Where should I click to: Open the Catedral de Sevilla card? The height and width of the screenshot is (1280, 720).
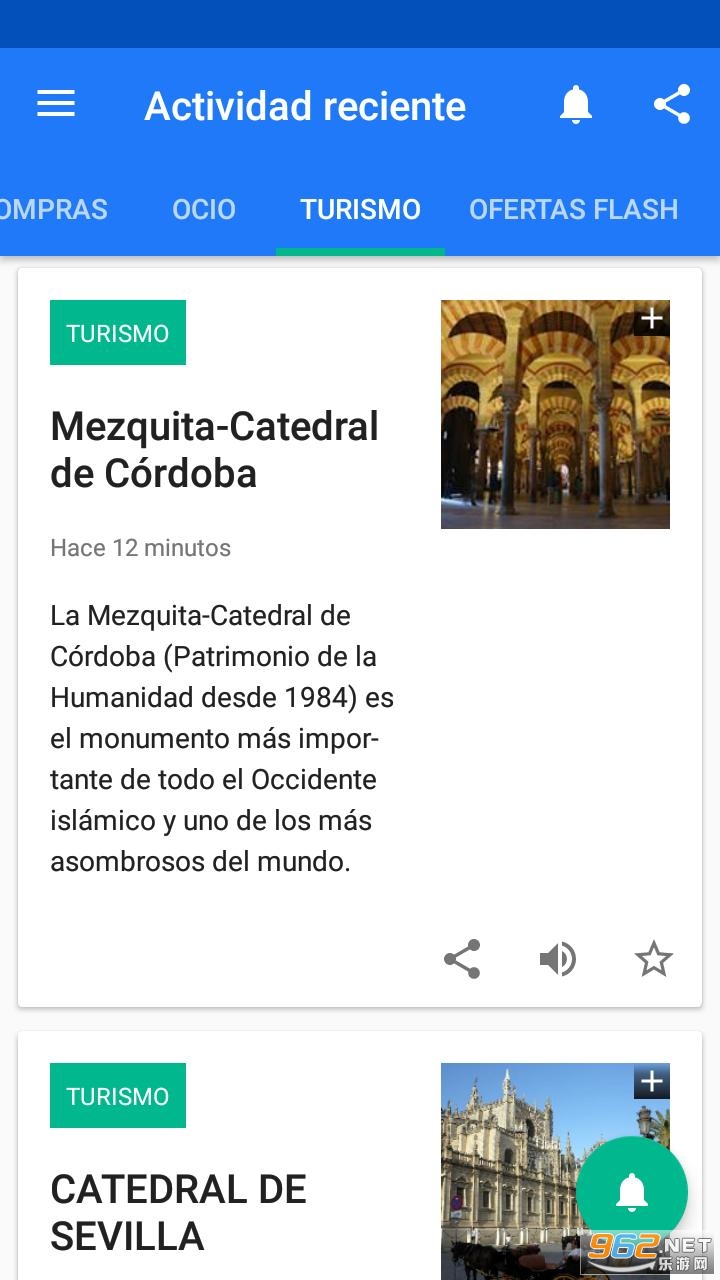[178, 1212]
